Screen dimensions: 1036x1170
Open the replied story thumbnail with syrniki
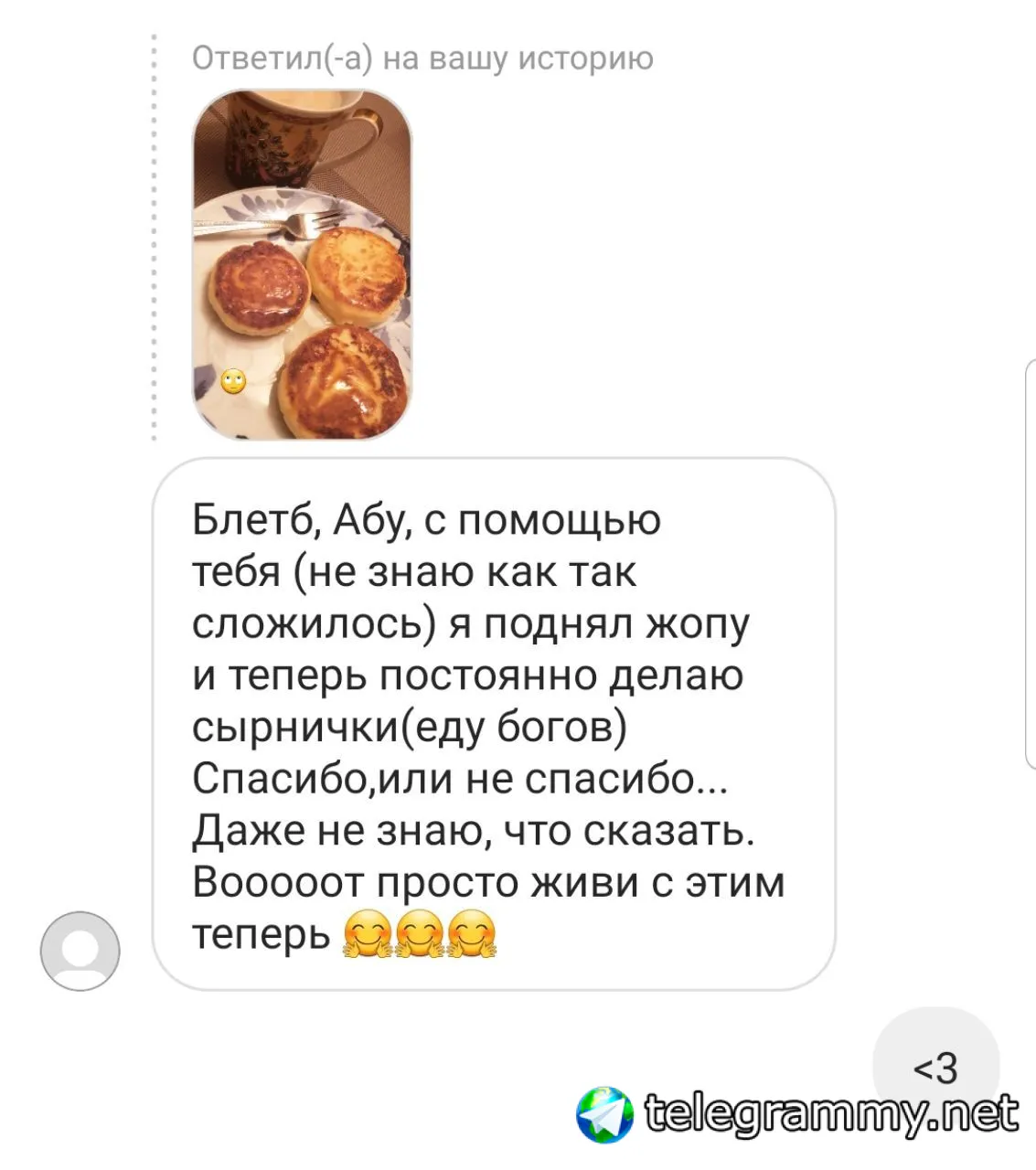(302, 265)
